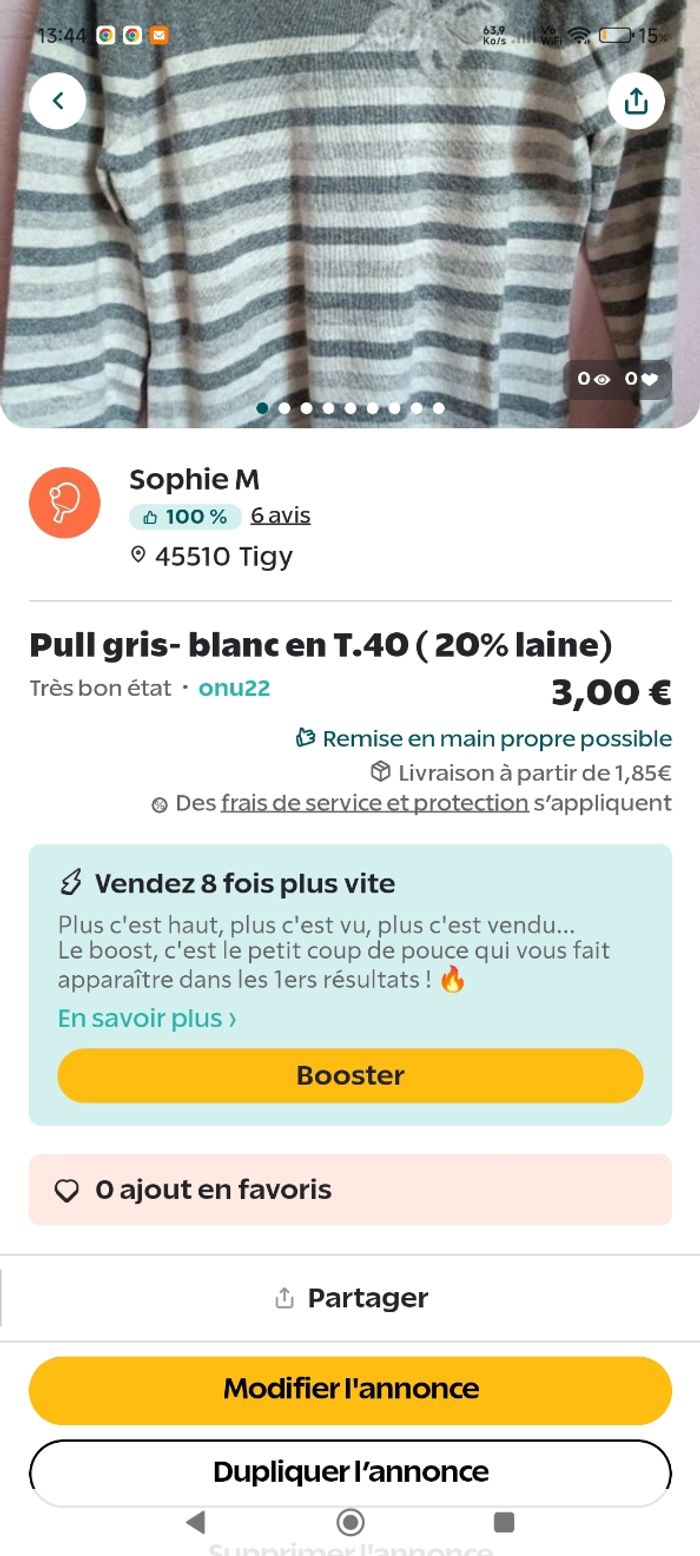Screen dimensions: 700x1556
Task: Tap the system back button
Action: click(x=196, y=1522)
